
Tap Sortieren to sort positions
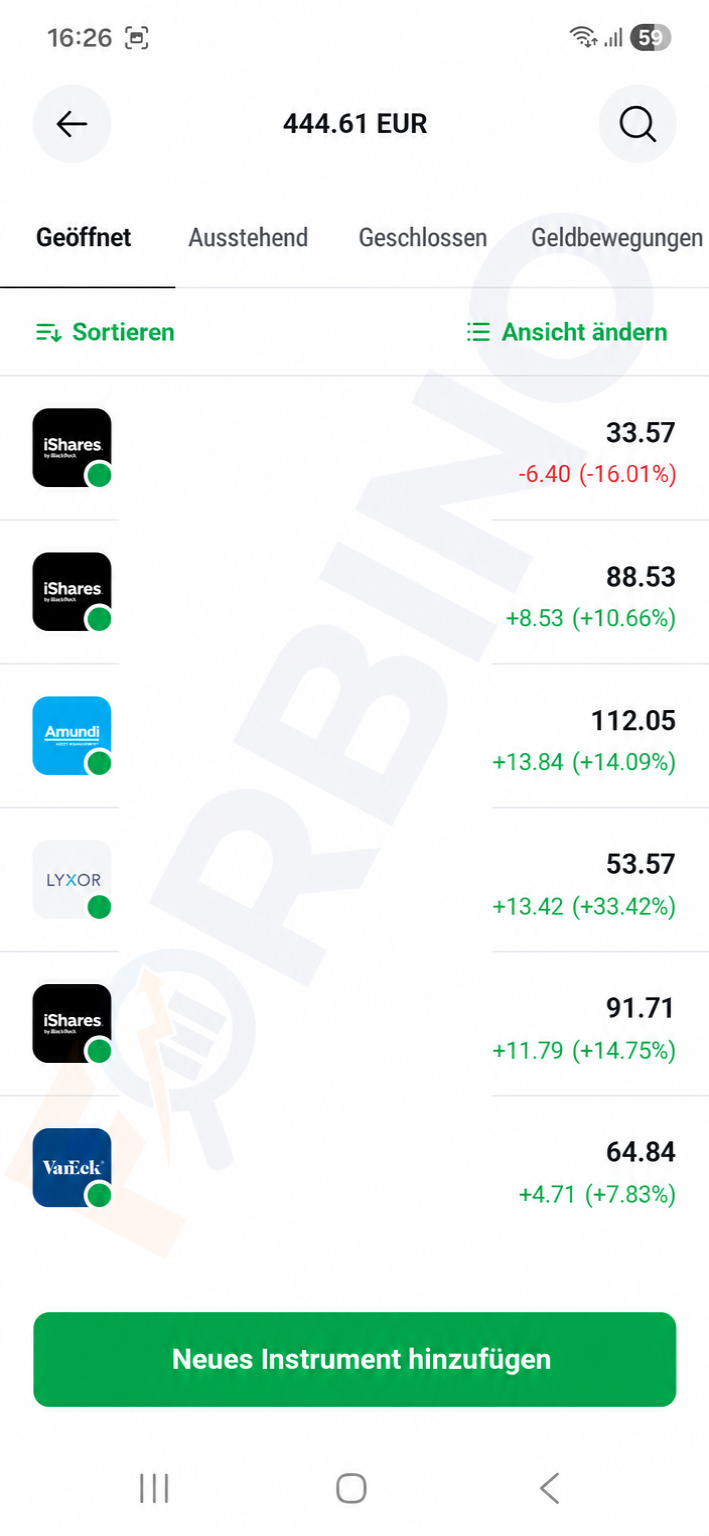click(x=105, y=332)
